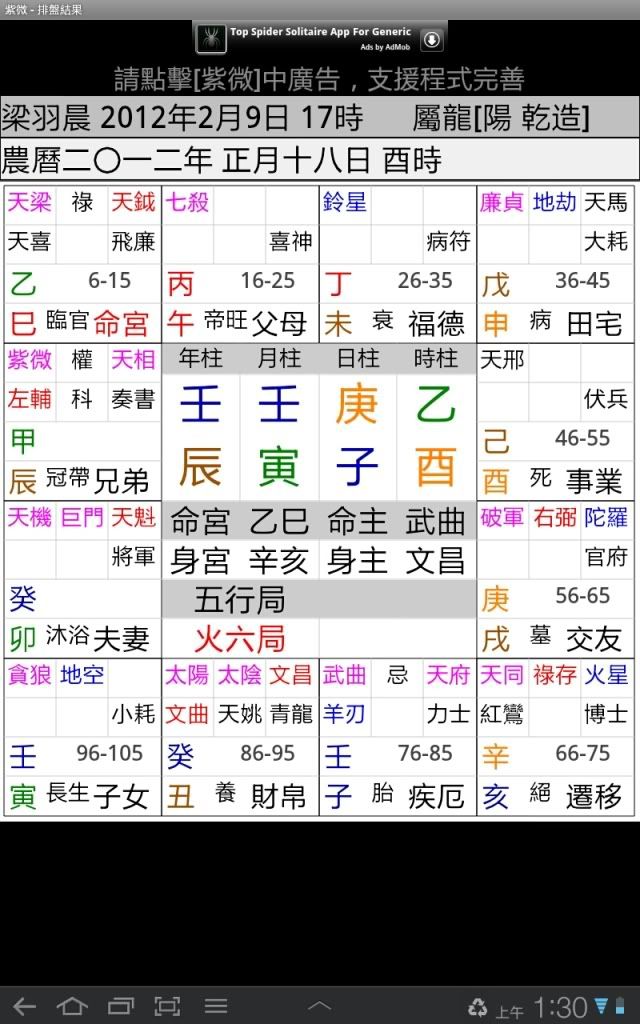640x1024 pixels.
Task: Tap the ad's download arrow icon
Action: (431, 40)
